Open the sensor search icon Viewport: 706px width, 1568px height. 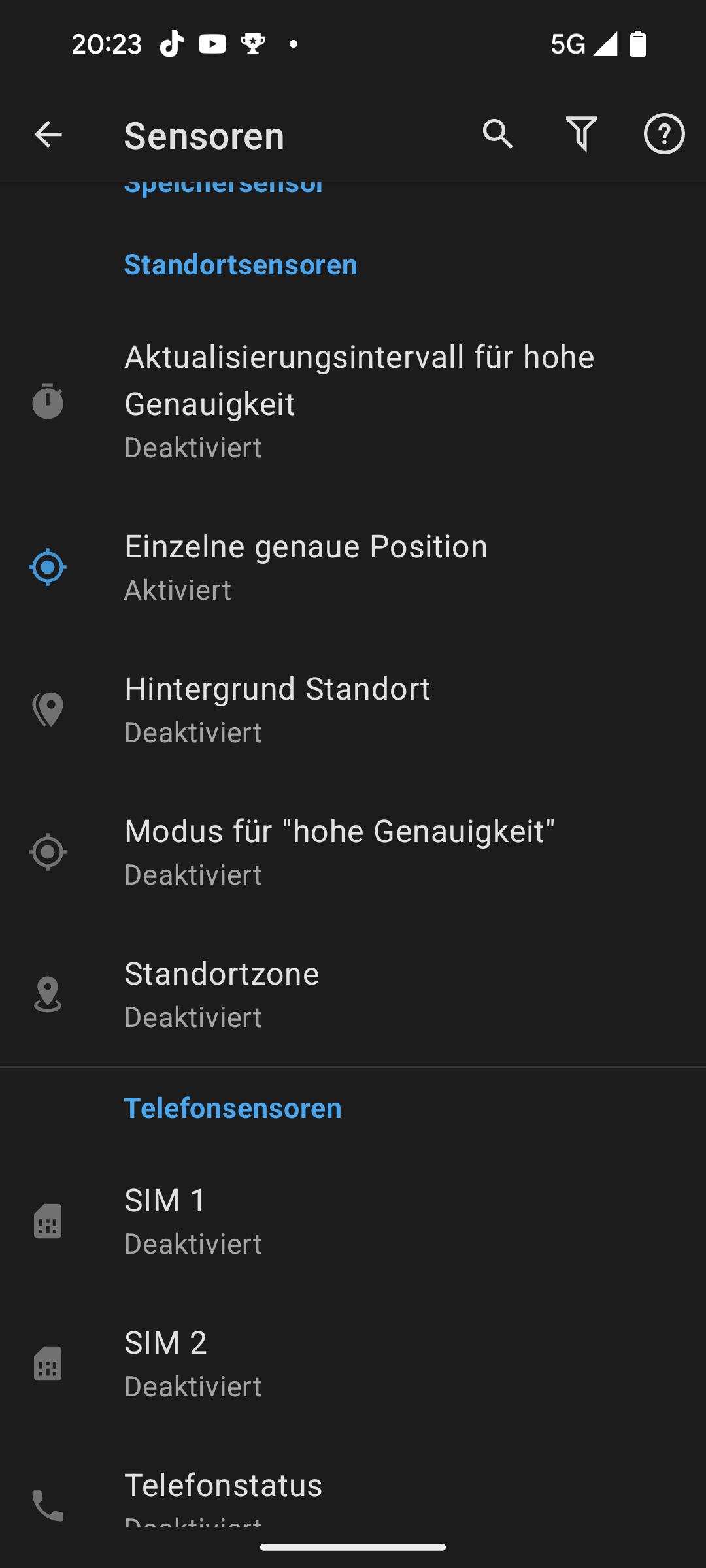click(498, 135)
